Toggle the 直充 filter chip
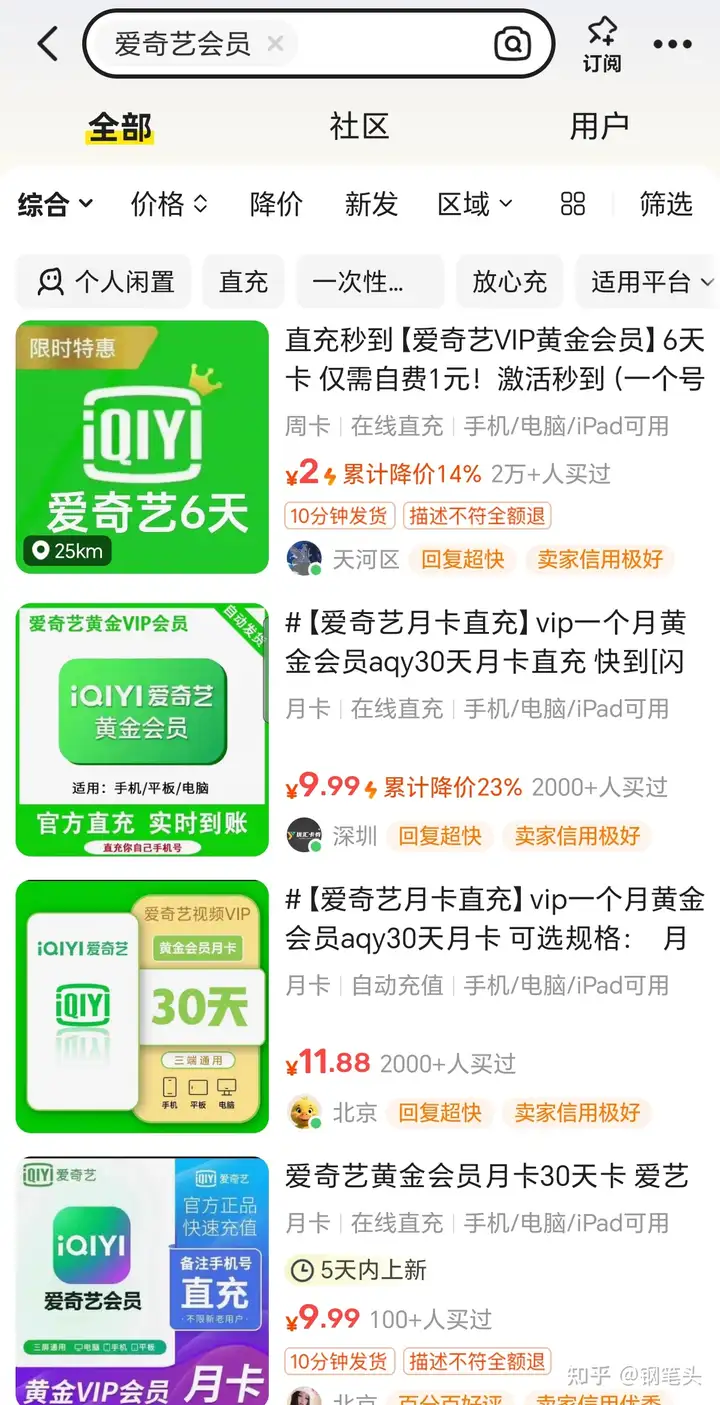This screenshot has width=720, height=1405. (x=243, y=281)
